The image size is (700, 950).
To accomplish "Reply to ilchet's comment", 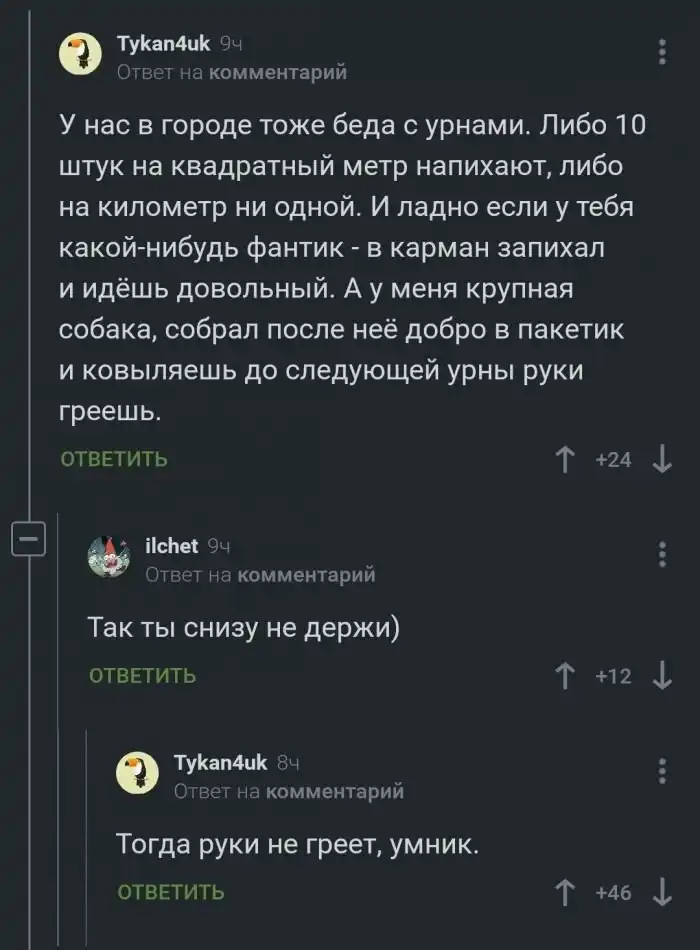I will click(x=143, y=675).
